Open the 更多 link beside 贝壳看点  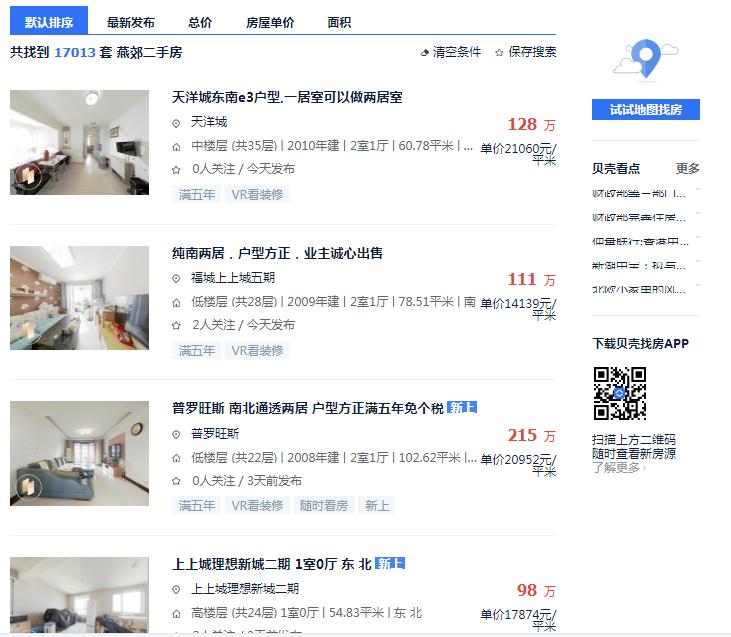[x=688, y=168]
